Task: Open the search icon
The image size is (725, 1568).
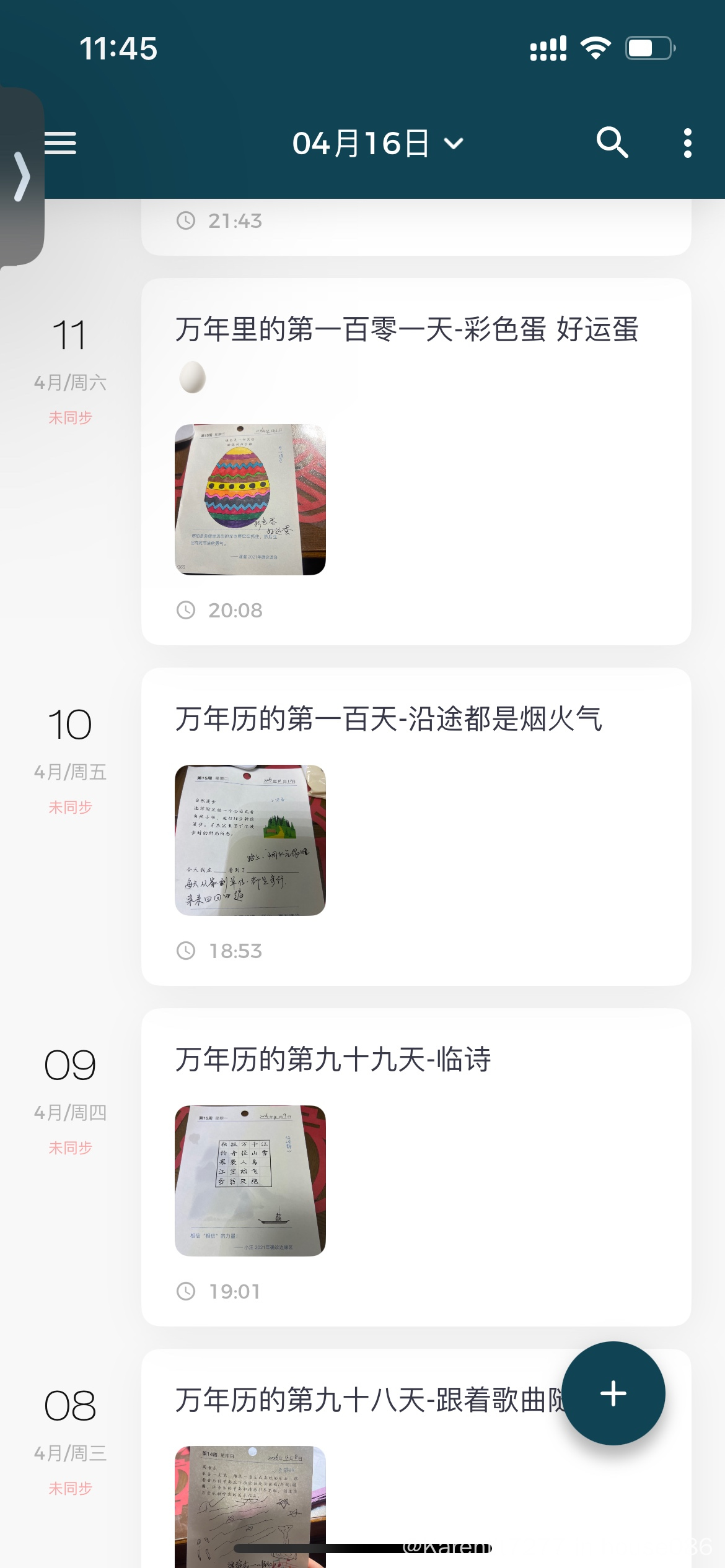Action: (x=612, y=143)
